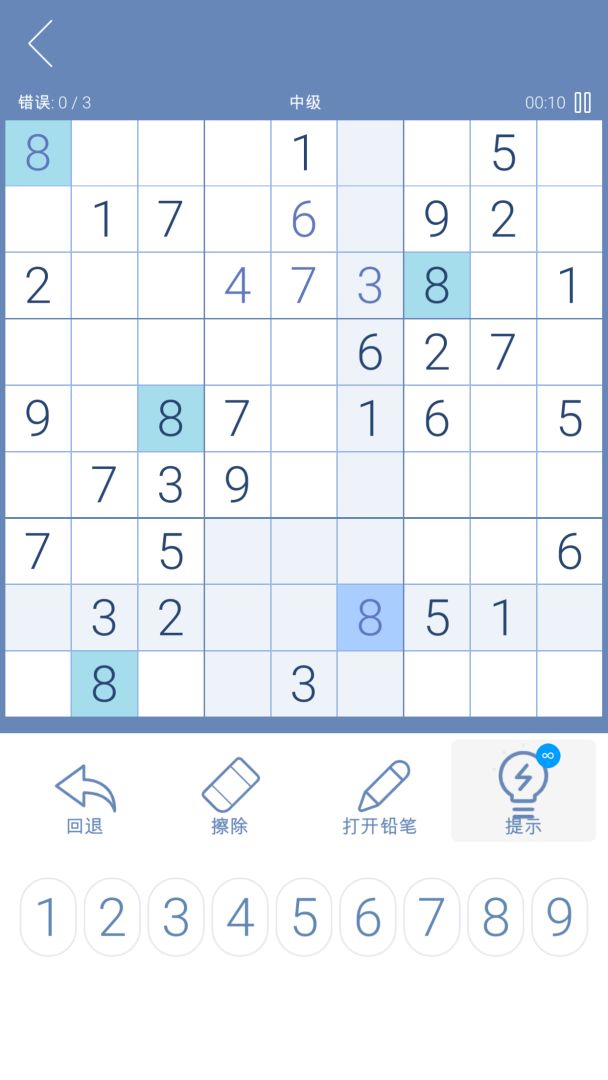Image resolution: width=608 pixels, height=1080 pixels.
Task: Choose digit 3 on the number pad
Action: (x=176, y=917)
